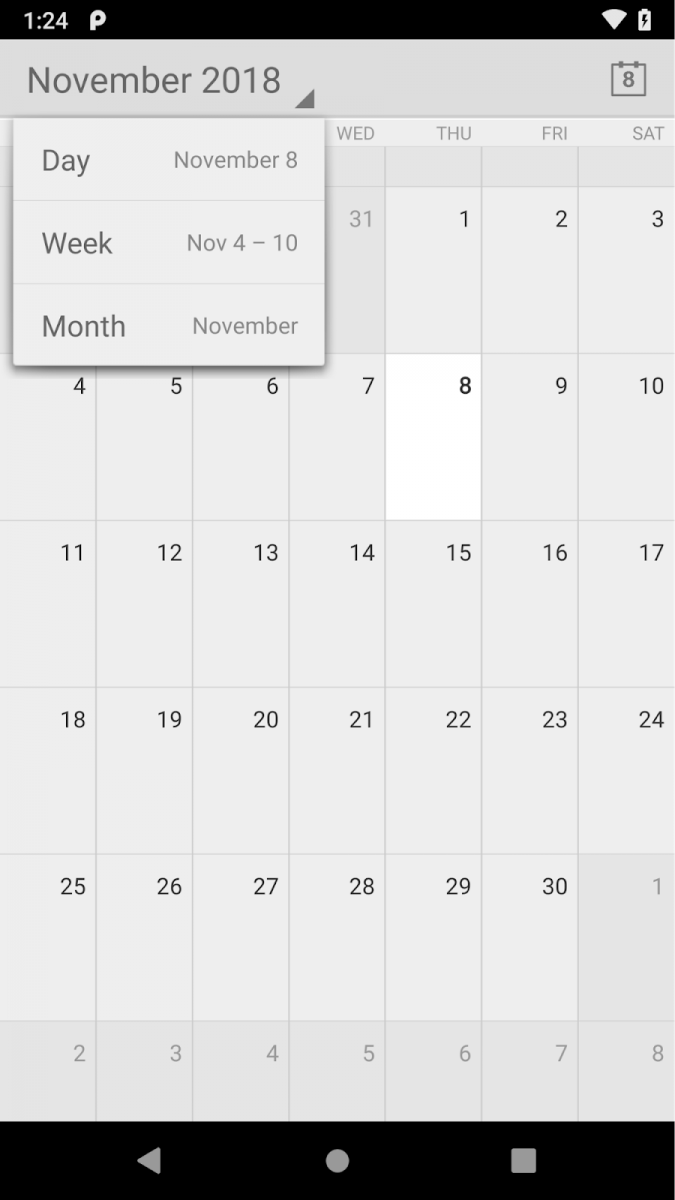Select November 25 date cell
Screen dimensions: 675x1200
coord(48,937)
